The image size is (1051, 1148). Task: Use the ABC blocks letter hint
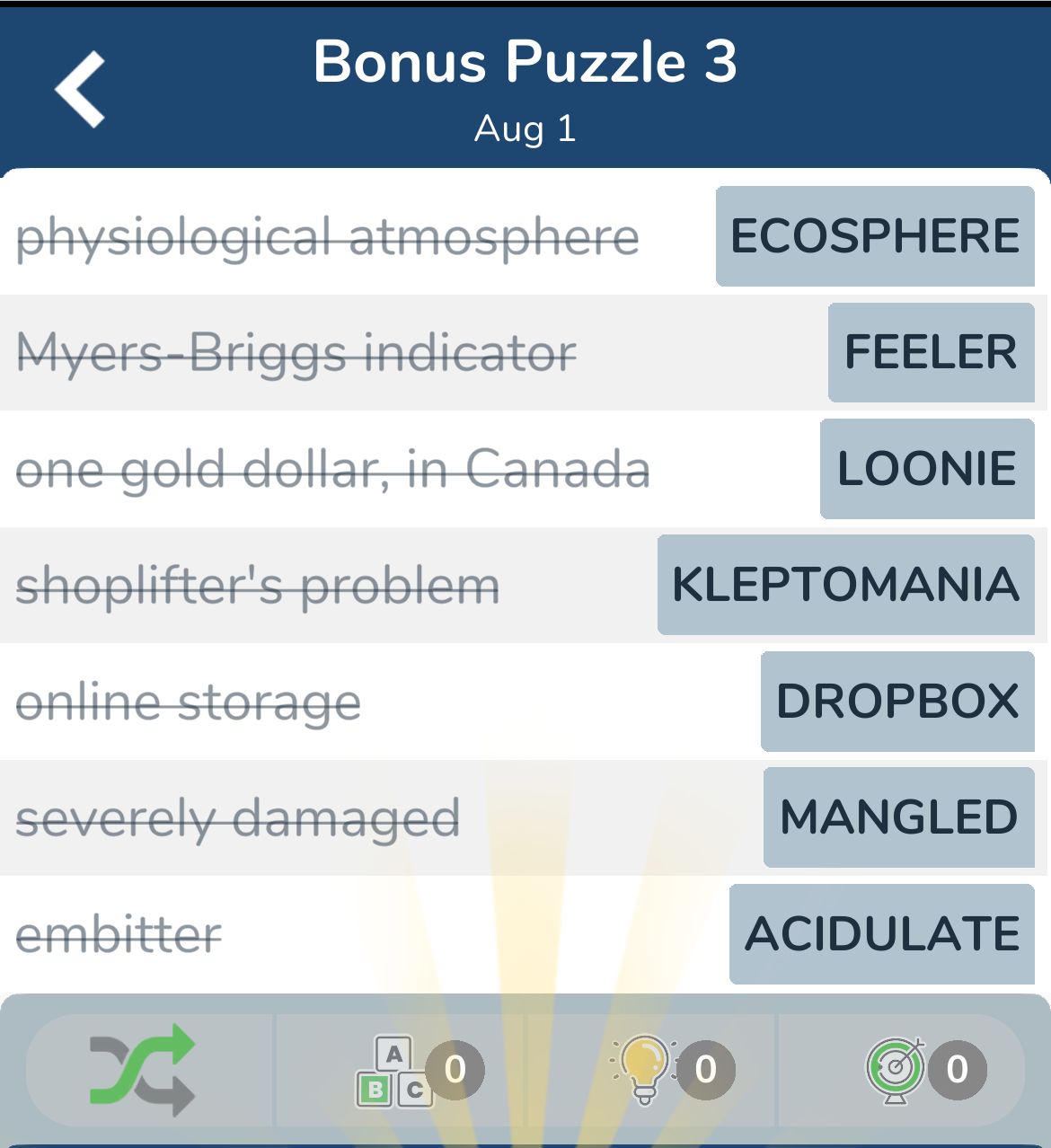coord(395,1069)
